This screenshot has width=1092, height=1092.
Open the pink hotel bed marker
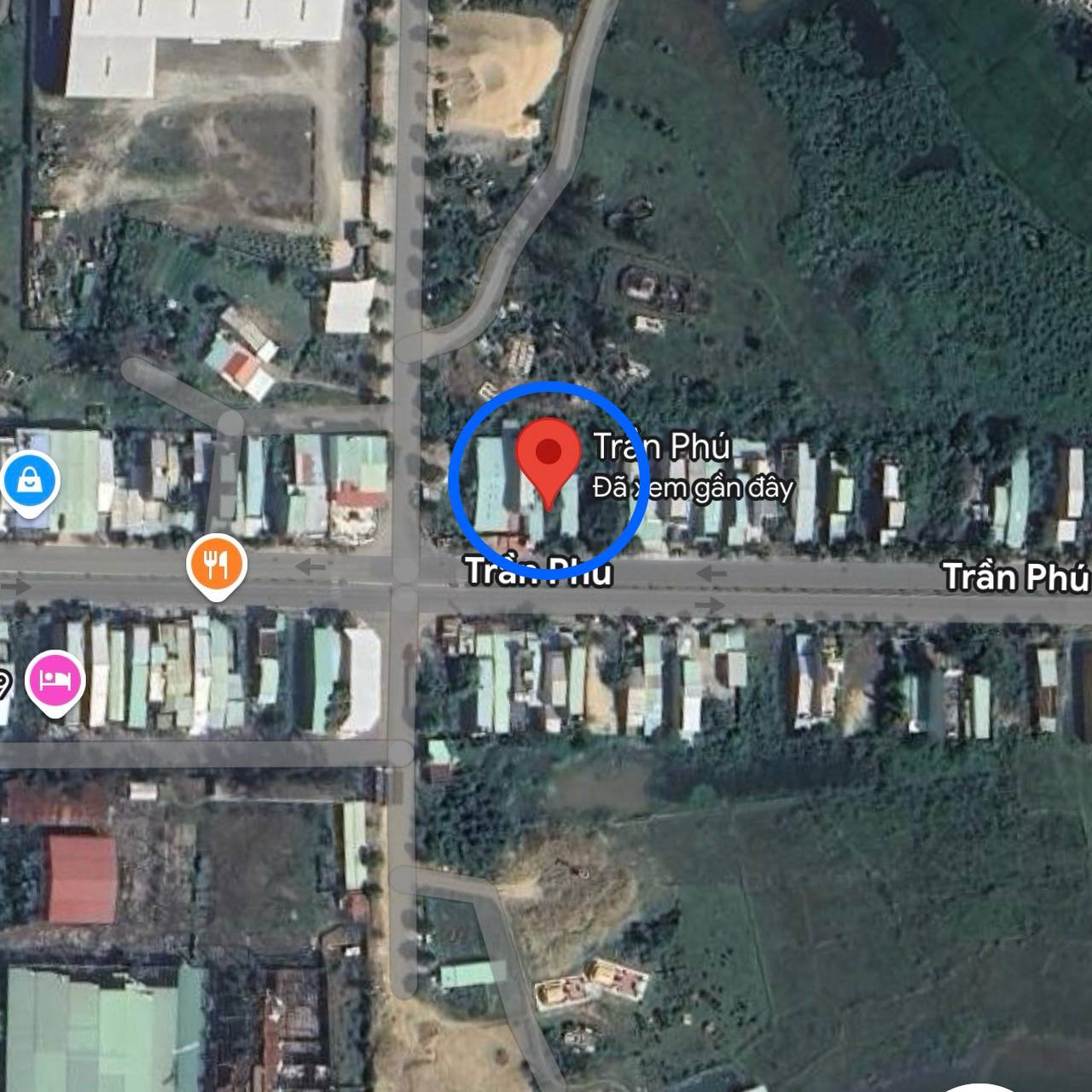click(56, 680)
